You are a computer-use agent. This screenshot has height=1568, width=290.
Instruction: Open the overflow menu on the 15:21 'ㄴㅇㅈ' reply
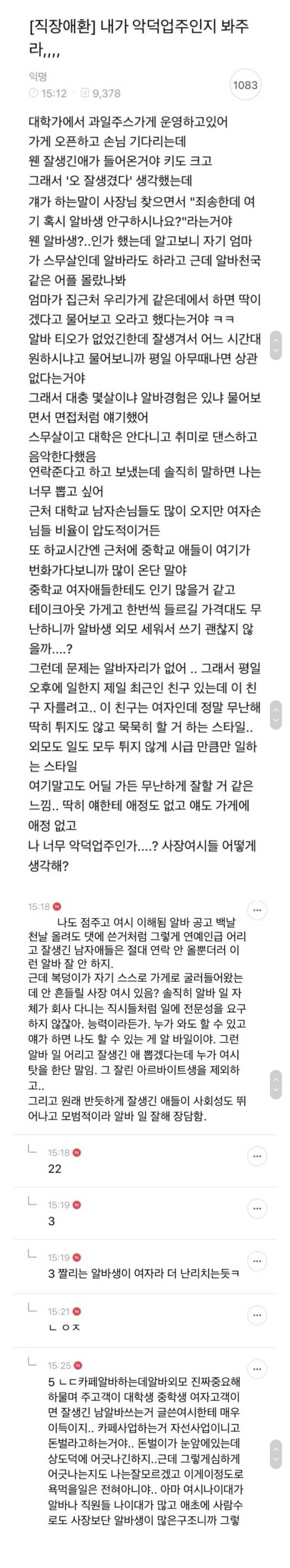(x=257, y=1315)
